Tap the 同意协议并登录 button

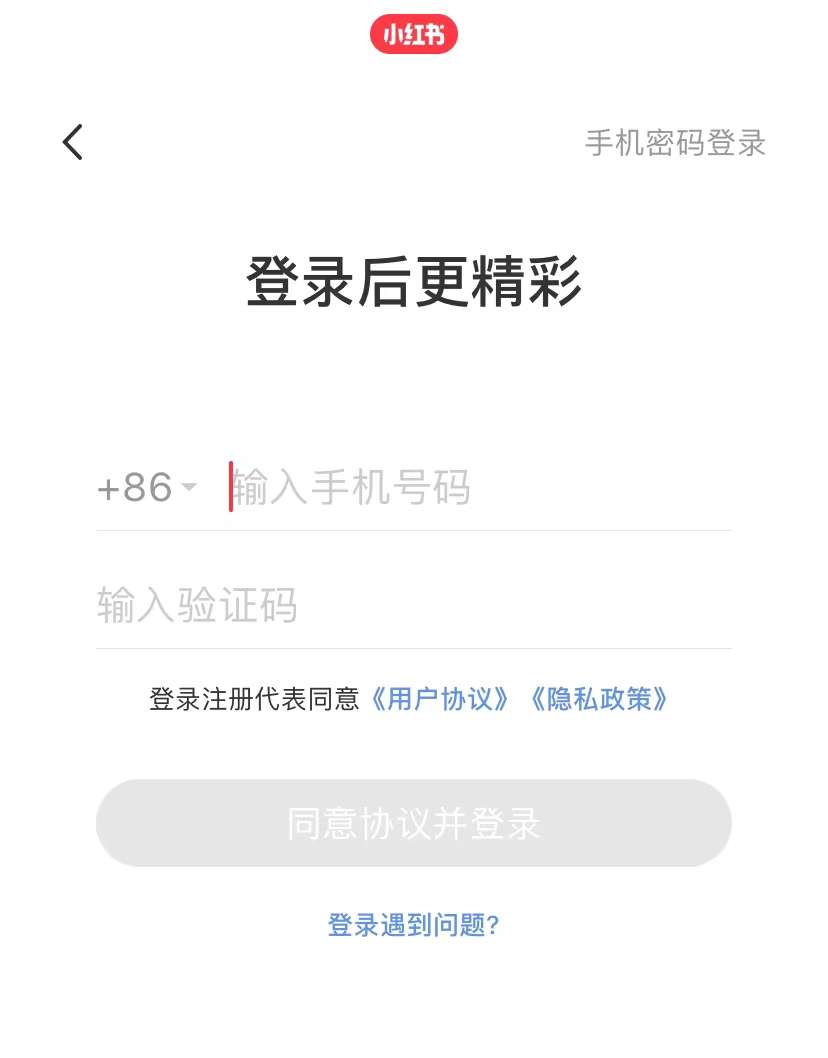coord(414,823)
